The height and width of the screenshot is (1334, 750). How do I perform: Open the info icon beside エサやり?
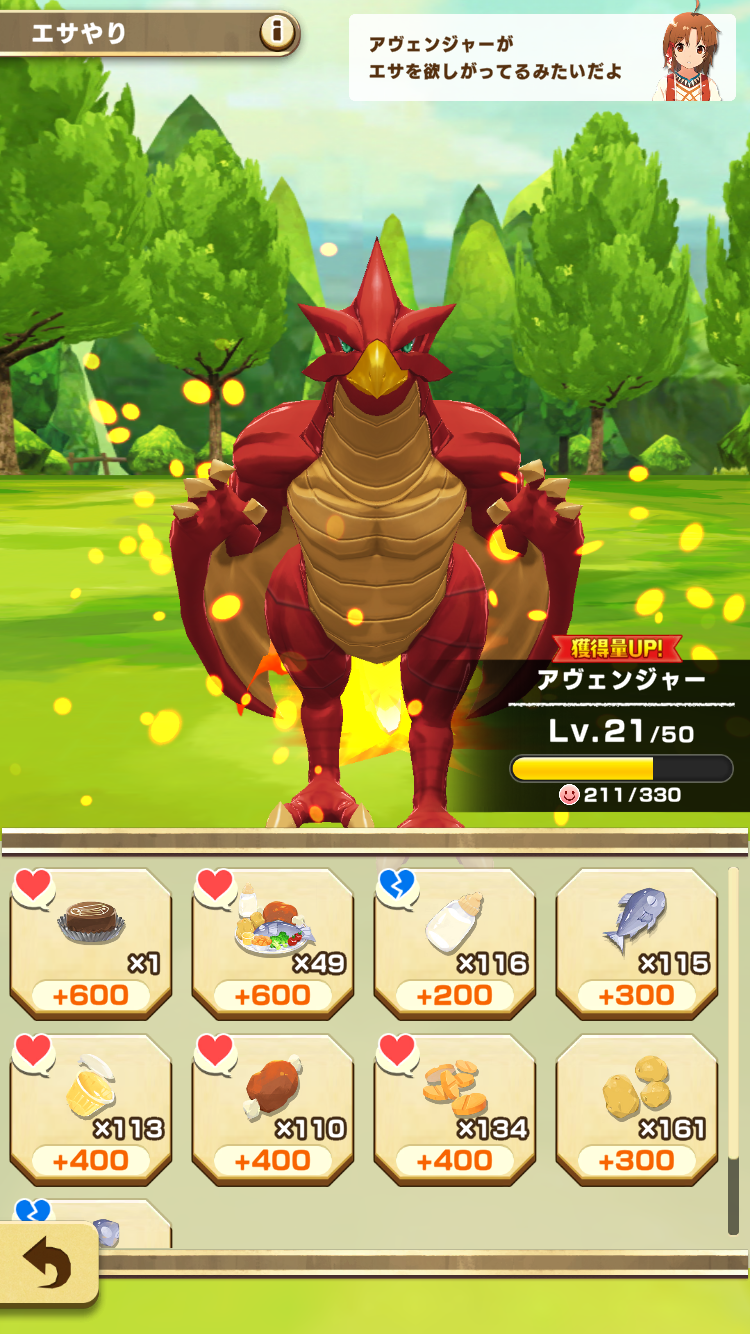277,33
